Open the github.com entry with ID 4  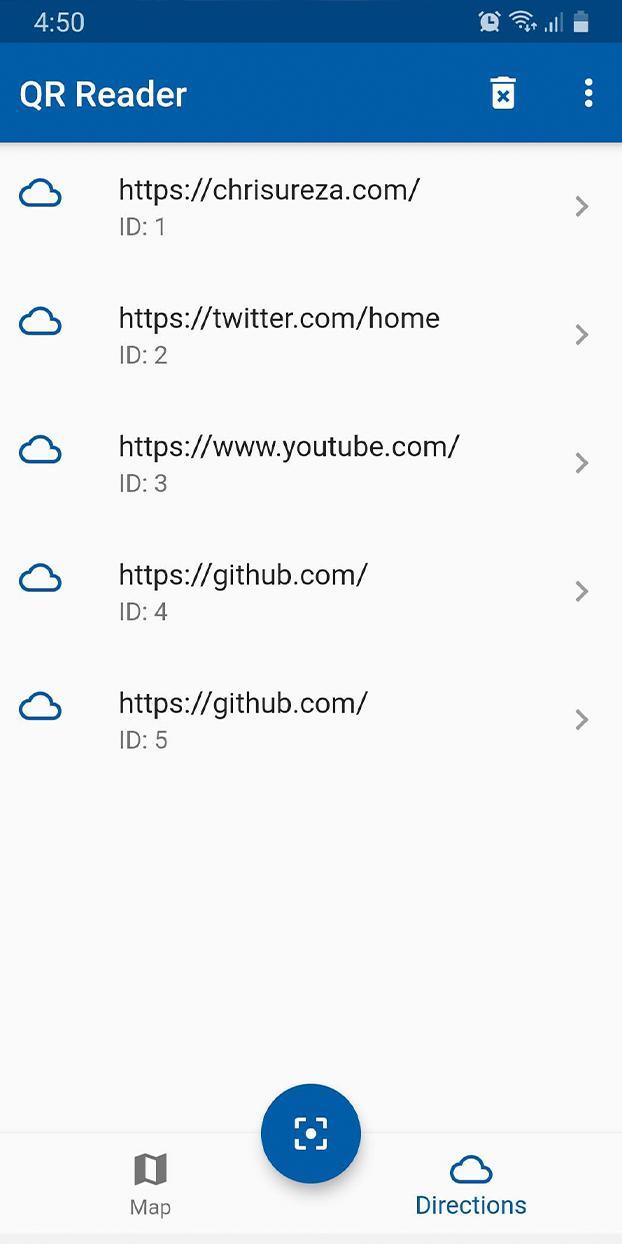tap(310, 591)
